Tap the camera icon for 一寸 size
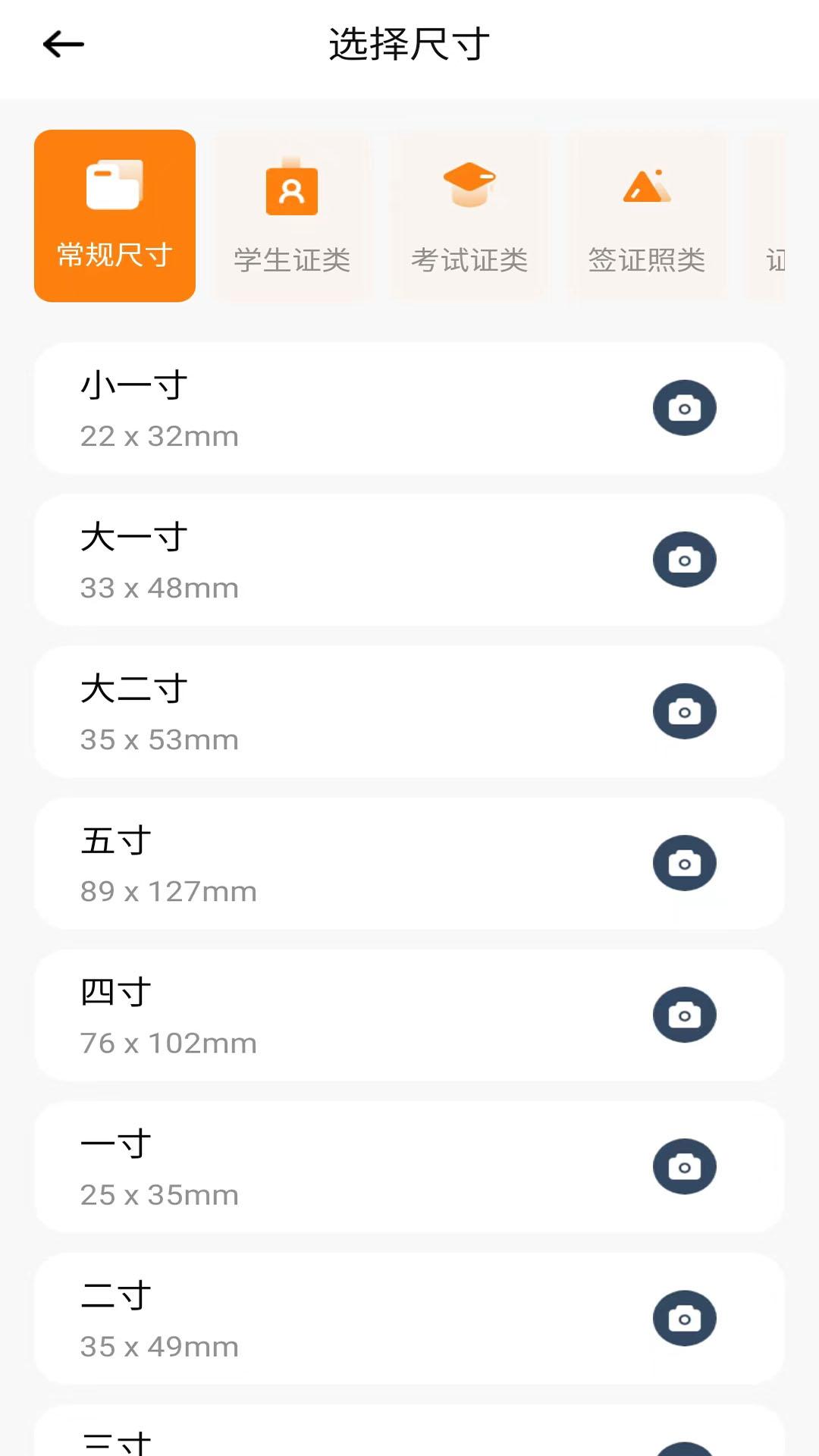 coord(685,1167)
